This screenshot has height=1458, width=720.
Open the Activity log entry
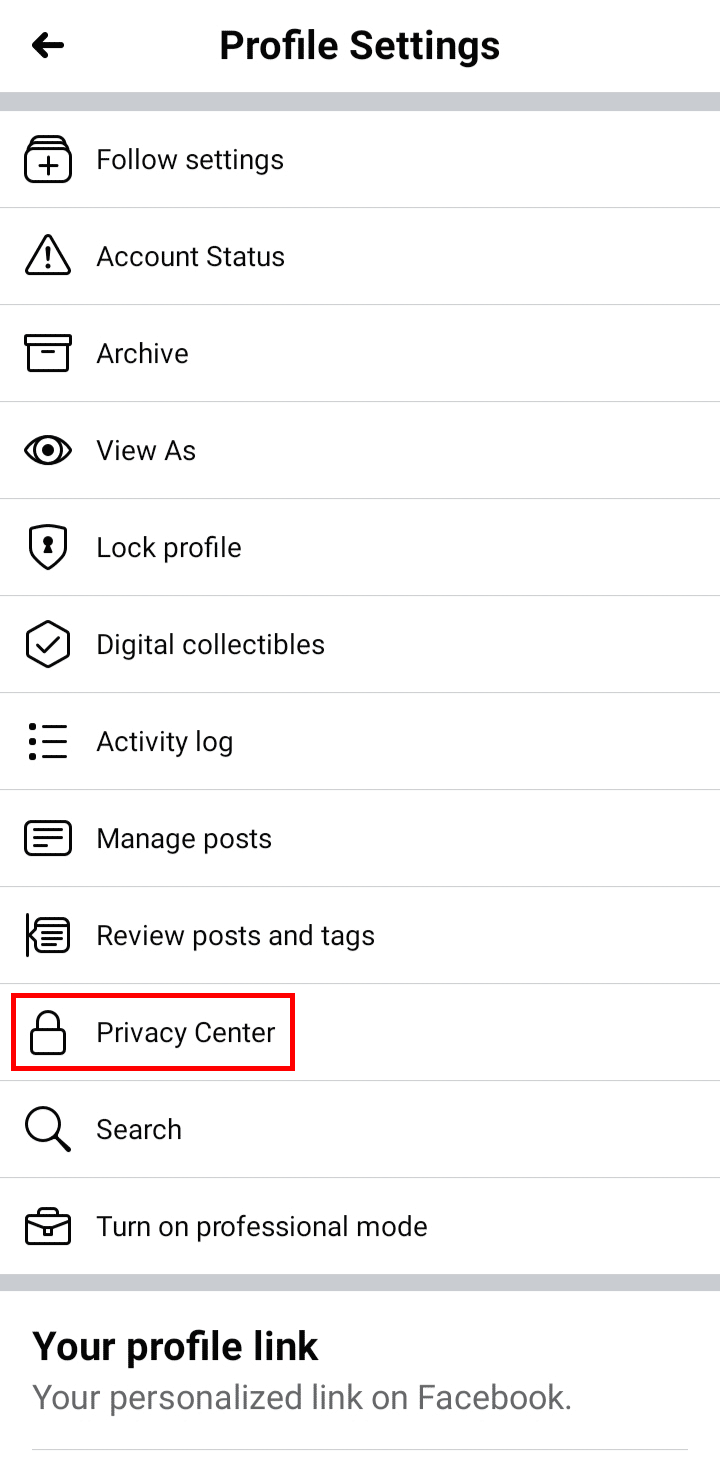pyautogui.click(x=165, y=741)
